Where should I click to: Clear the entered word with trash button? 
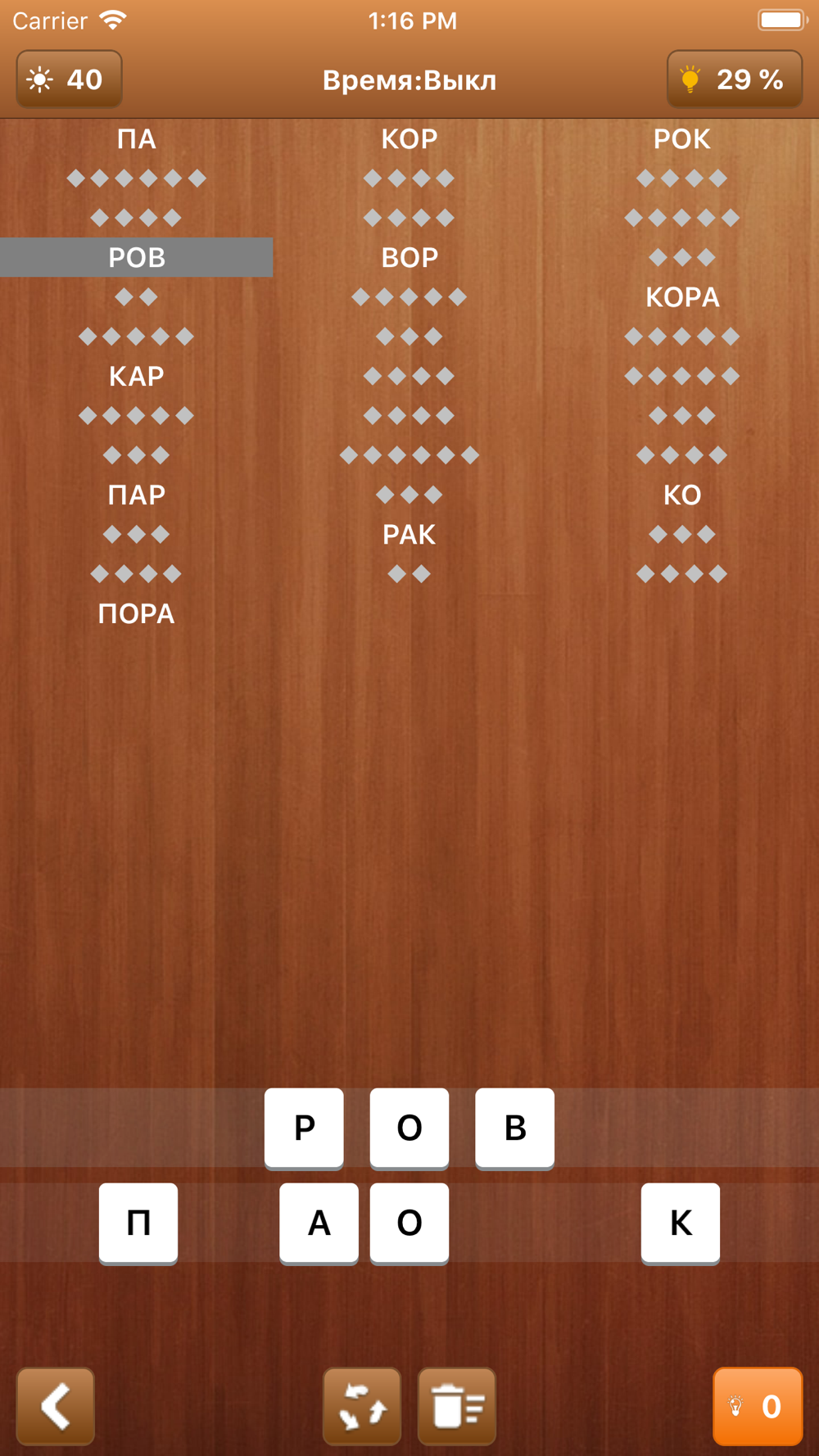[x=457, y=1406]
